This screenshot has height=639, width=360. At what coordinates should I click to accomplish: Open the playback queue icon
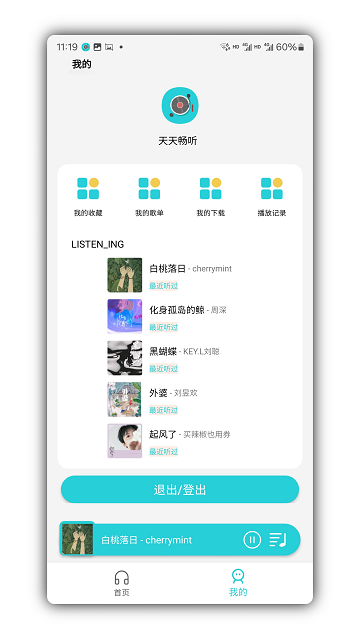[278, 540]
